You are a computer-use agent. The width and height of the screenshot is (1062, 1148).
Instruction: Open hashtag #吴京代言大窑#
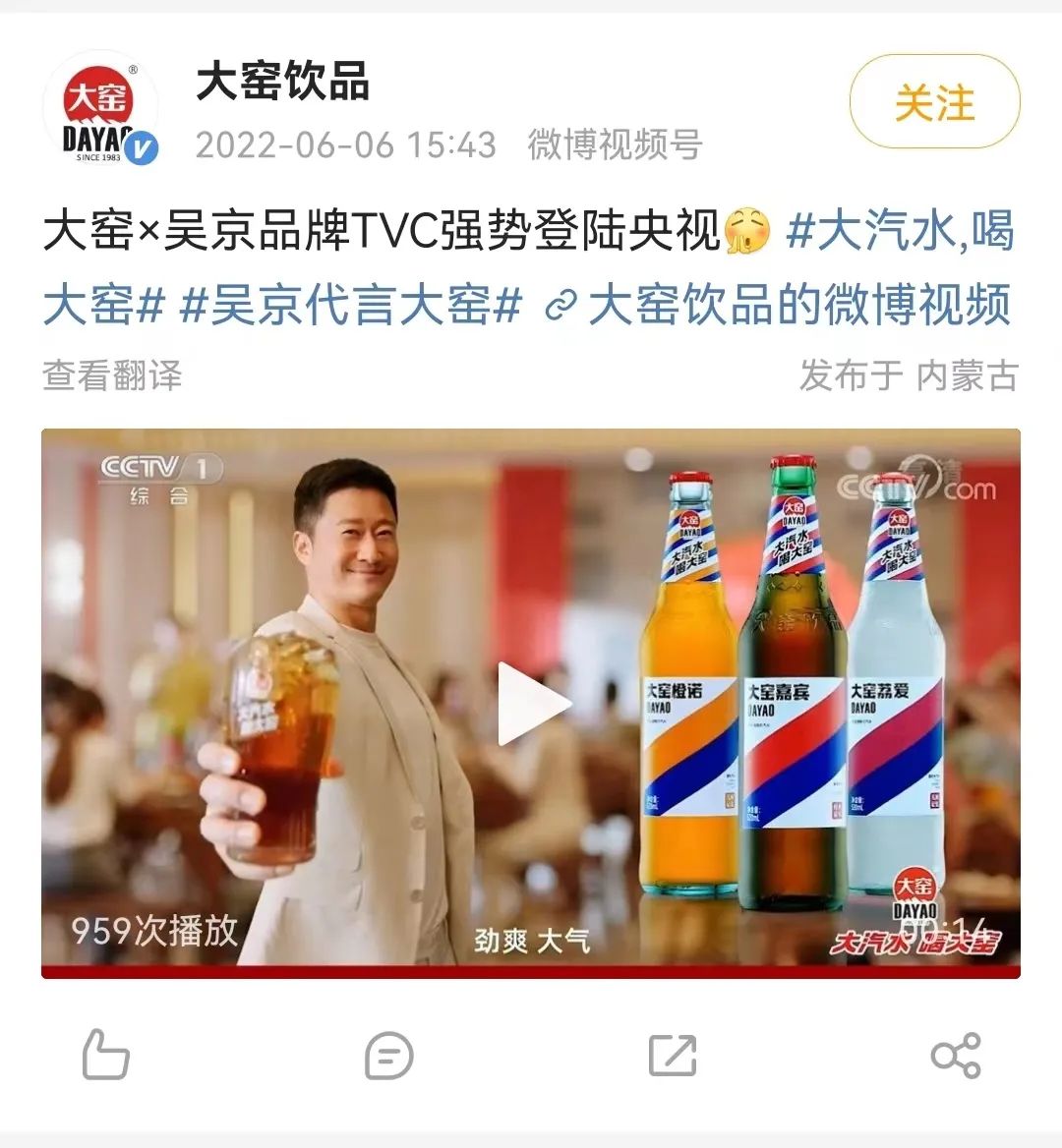tap(350, 306)
